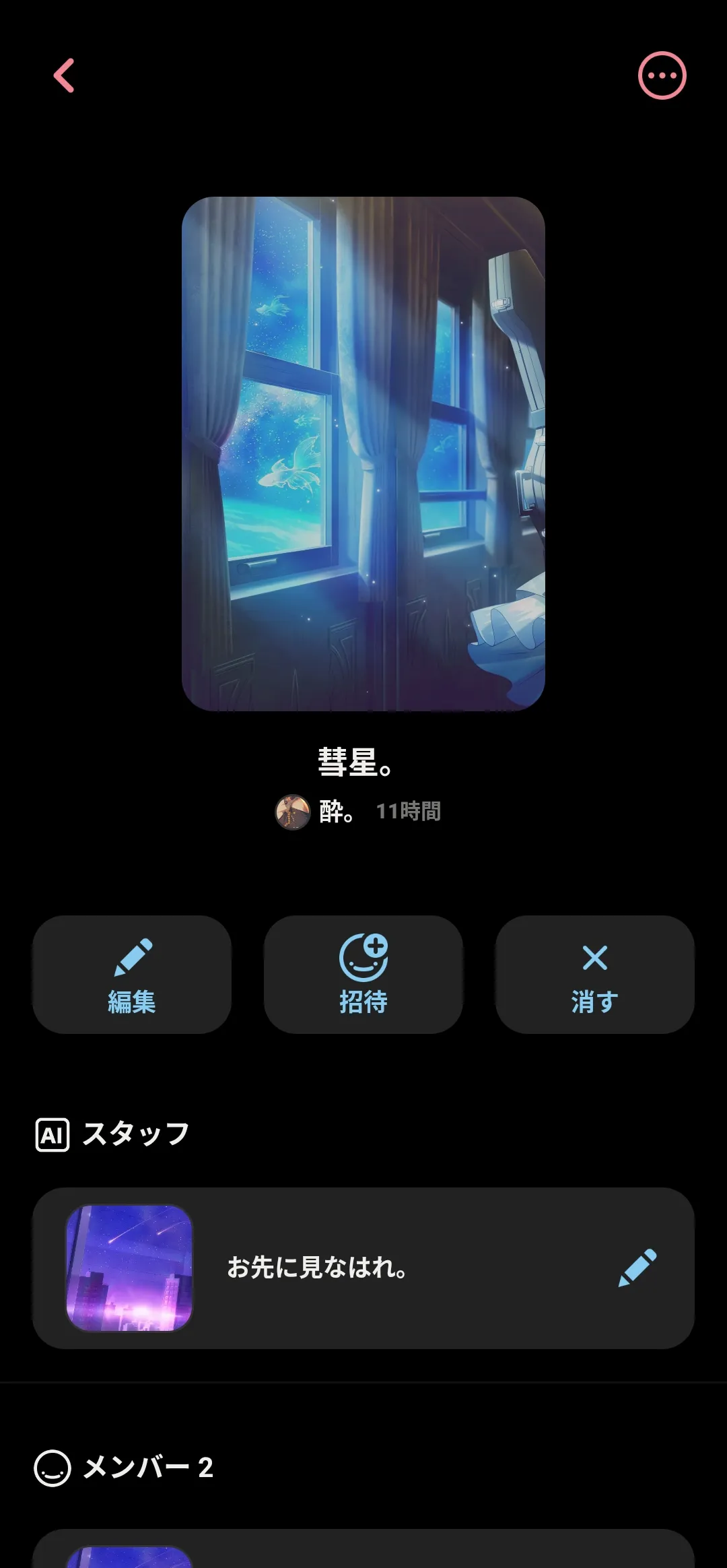Tap the 編集 edit button
Screen dimensions: 727x1568
132,974
